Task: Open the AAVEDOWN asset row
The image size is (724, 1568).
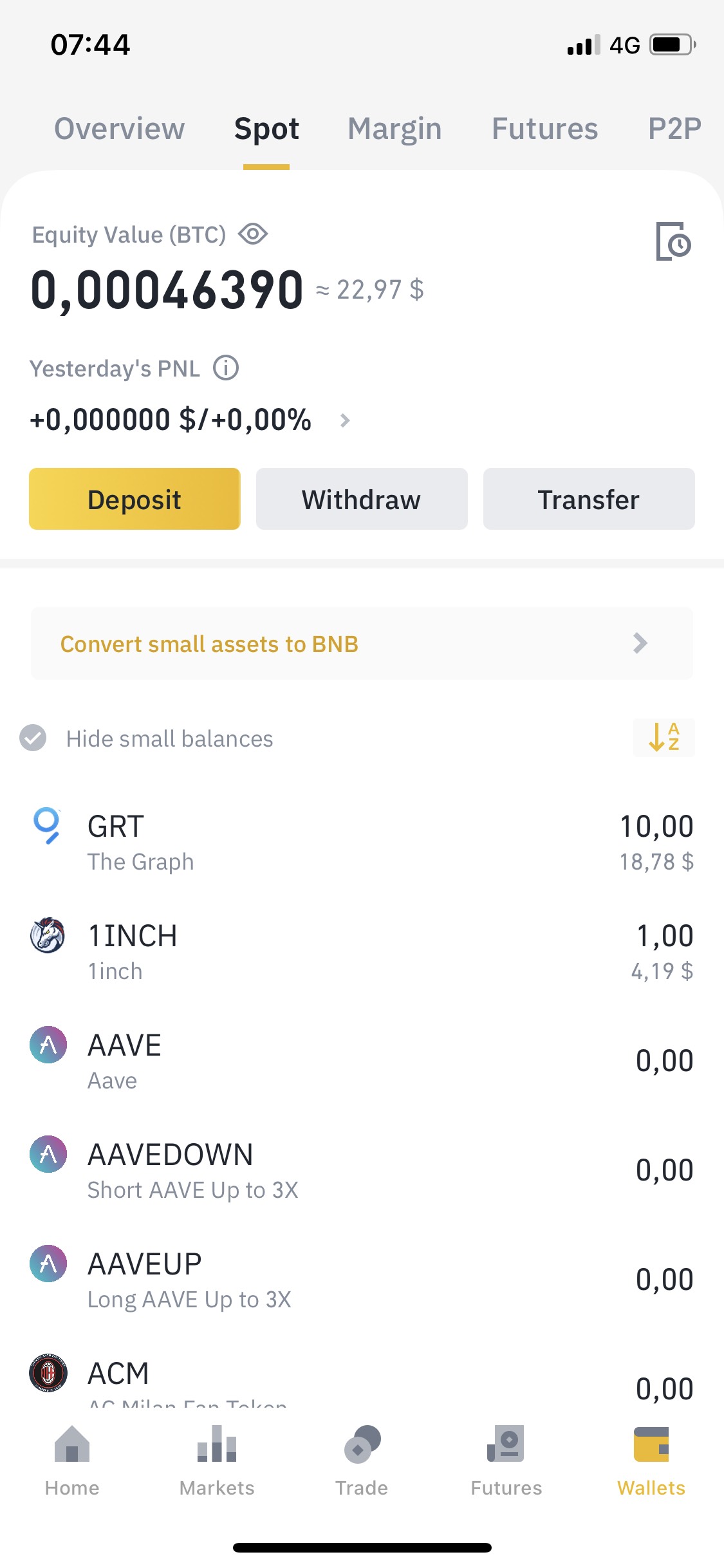Action: tap(362, 1171)
